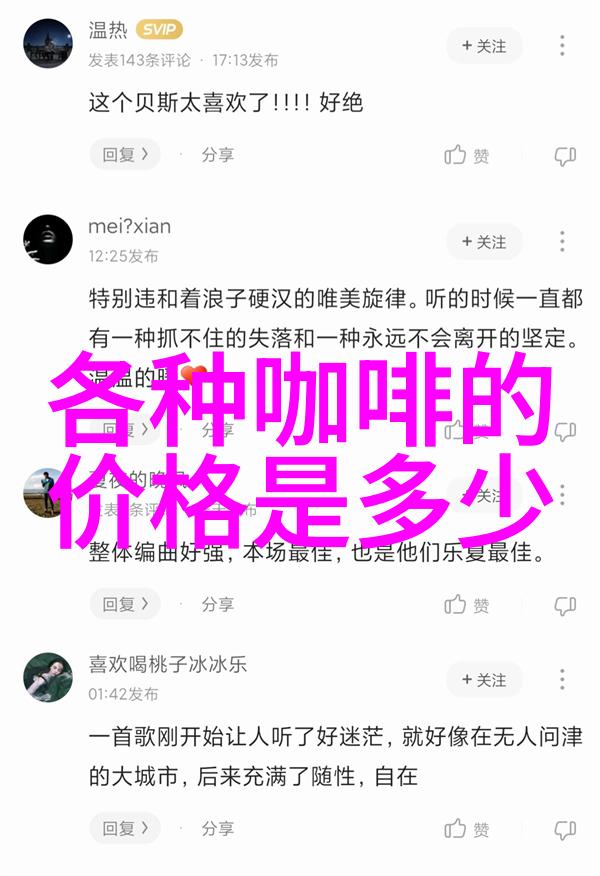Follow the user 温热
The image size is (600, 876).
tap(484, 46)
